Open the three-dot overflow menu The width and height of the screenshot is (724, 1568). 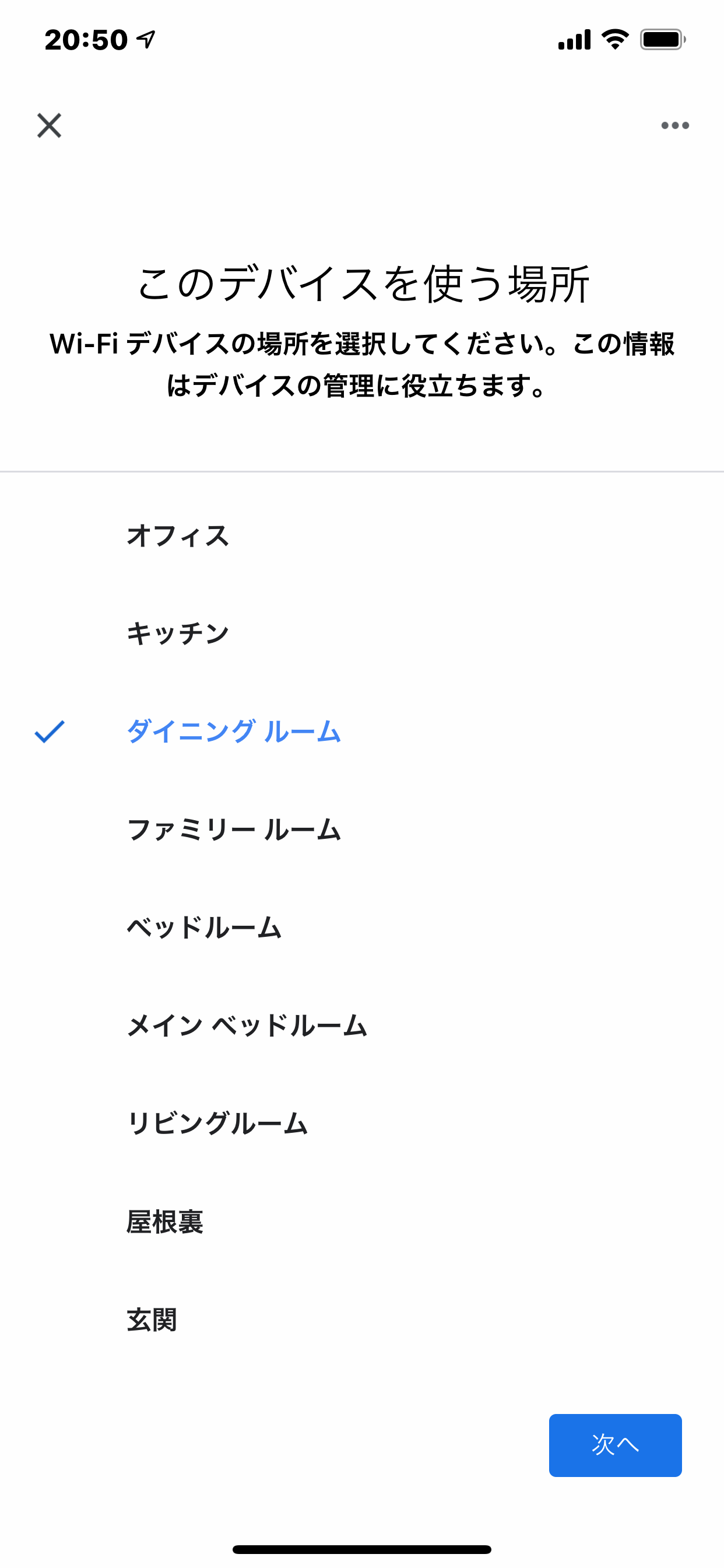pyautogui.click(x=674, y=125)
